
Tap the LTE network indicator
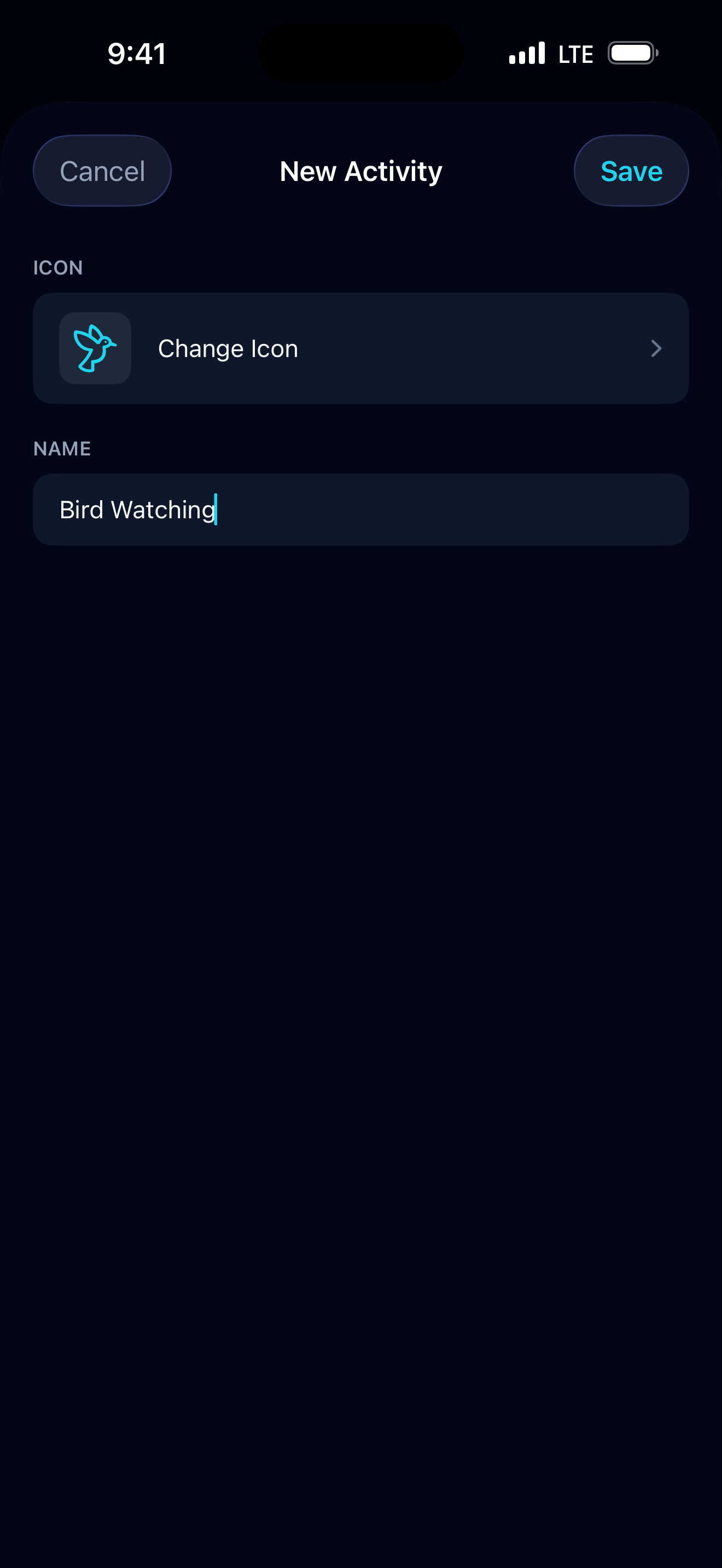(x=575, y=54)
